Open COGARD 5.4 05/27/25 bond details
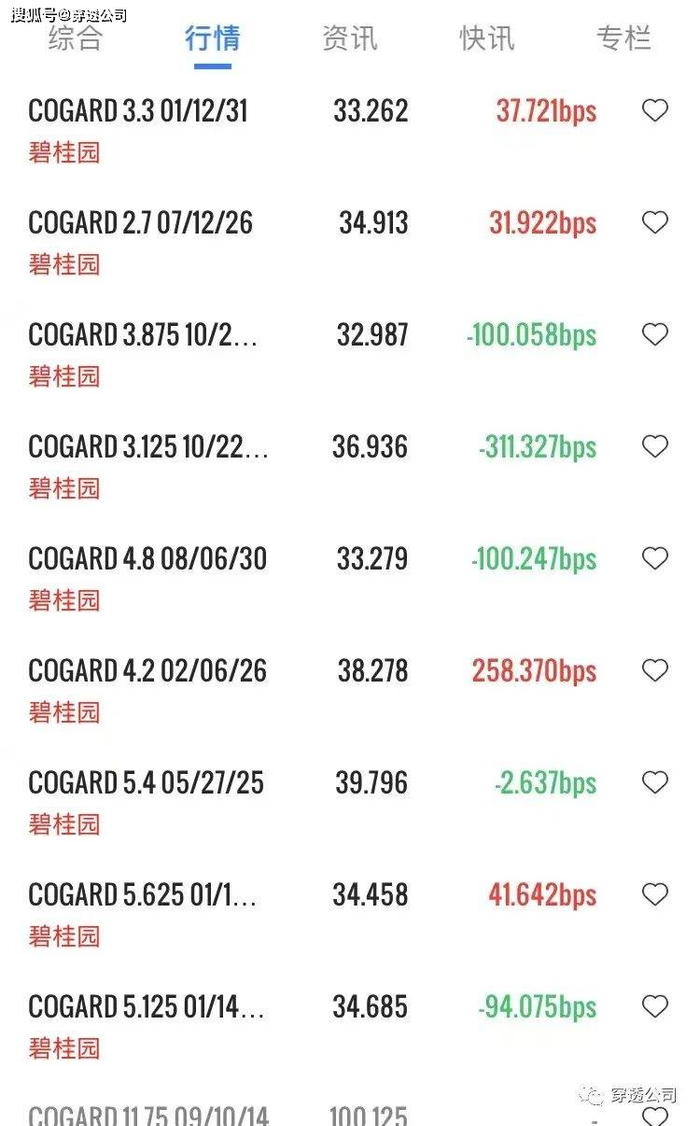 tap(146, 783)
